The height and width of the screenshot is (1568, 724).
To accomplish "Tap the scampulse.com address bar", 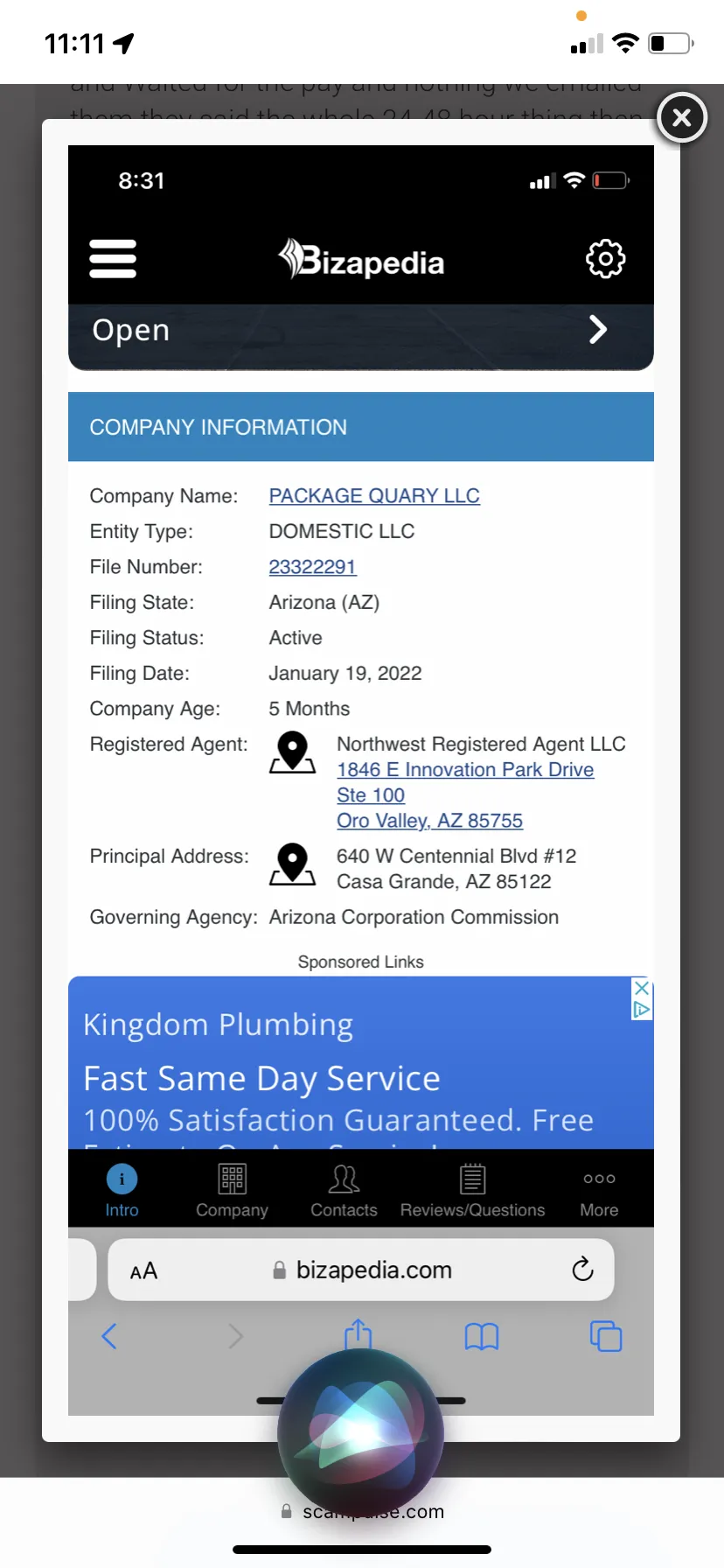I will 362,1511.
